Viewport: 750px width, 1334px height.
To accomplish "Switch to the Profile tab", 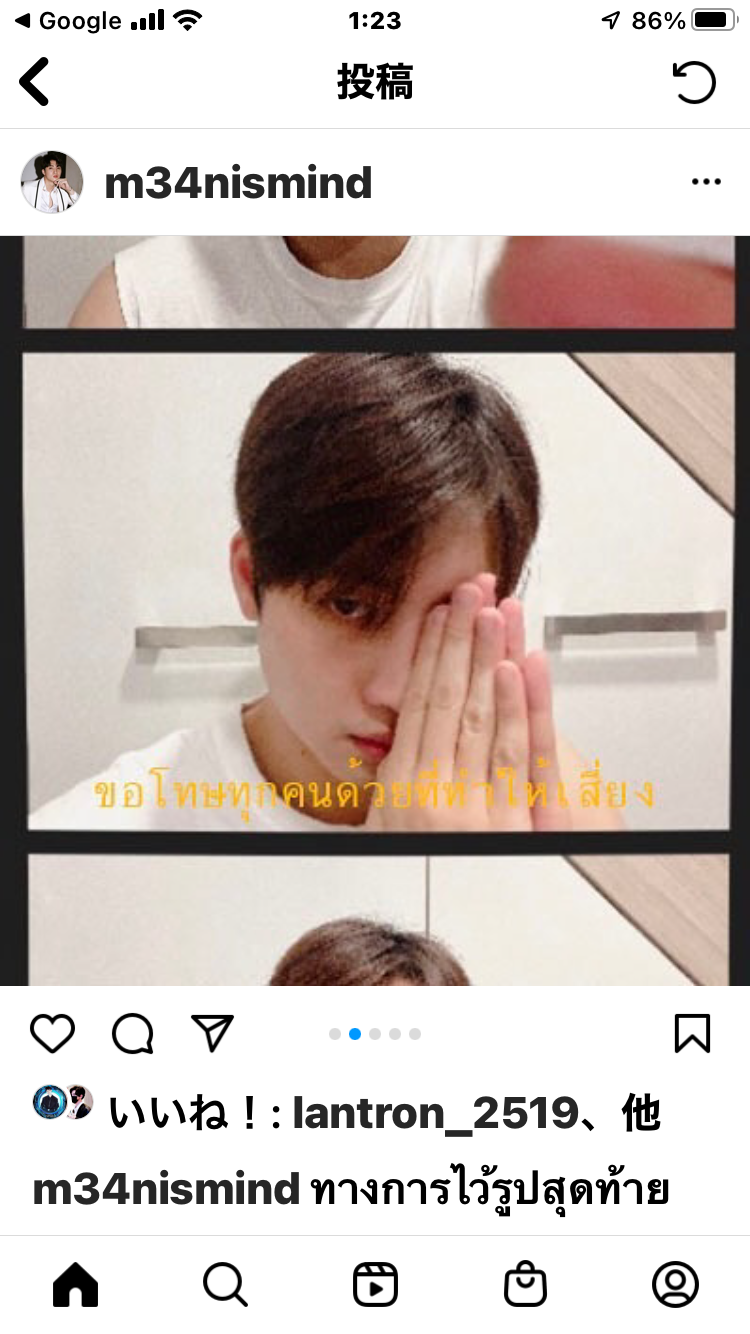I will (x=675, y=1284).
